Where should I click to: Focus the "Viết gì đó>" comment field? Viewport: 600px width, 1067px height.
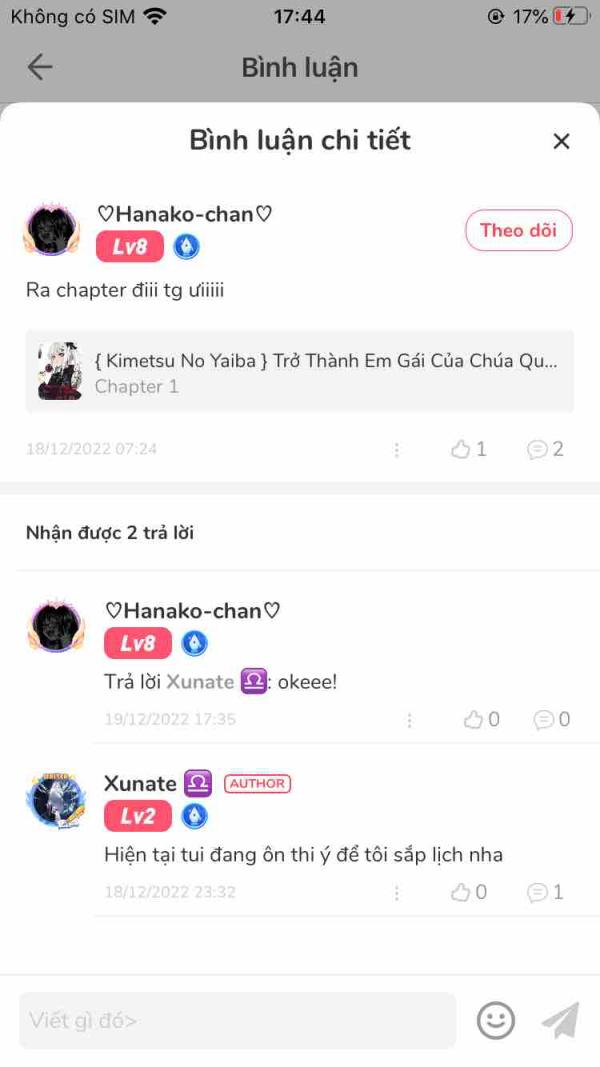coord(237,1021)
